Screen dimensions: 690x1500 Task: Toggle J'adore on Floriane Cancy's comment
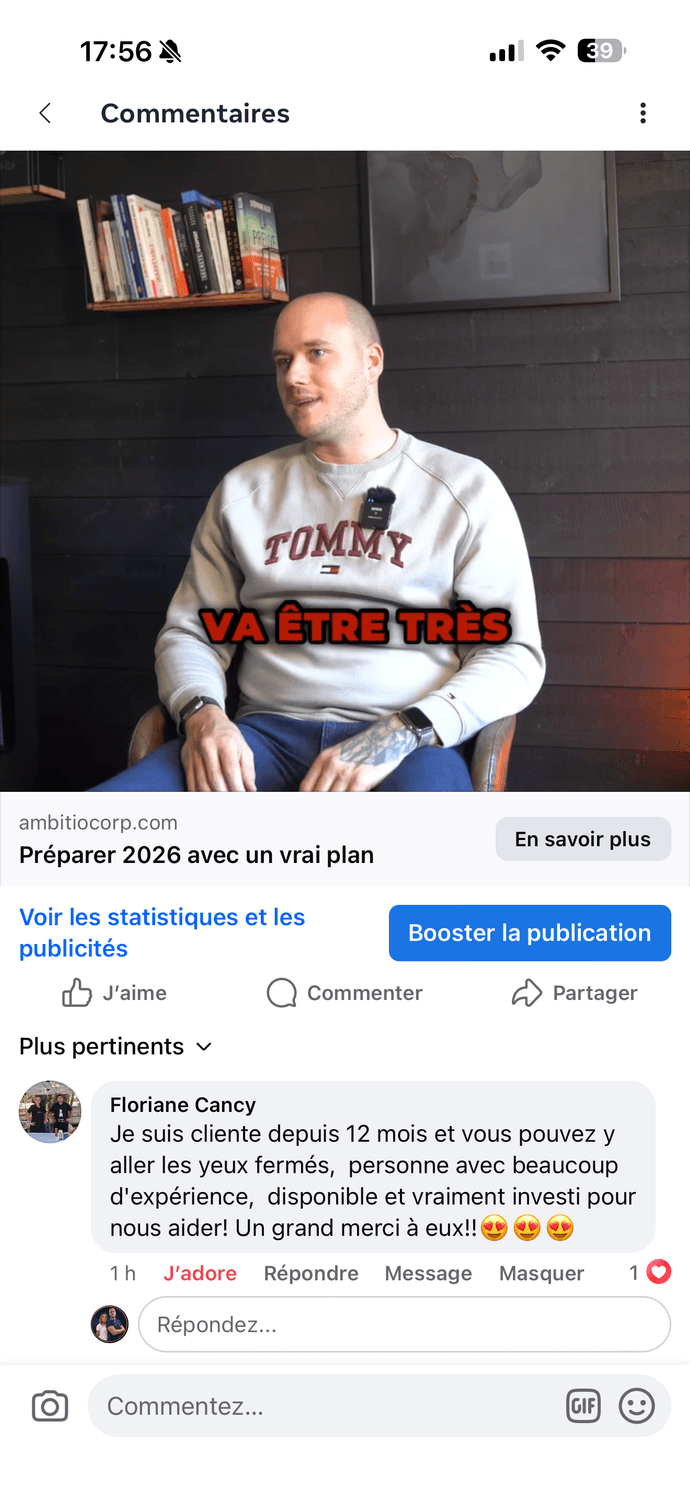coord(200,1273)
